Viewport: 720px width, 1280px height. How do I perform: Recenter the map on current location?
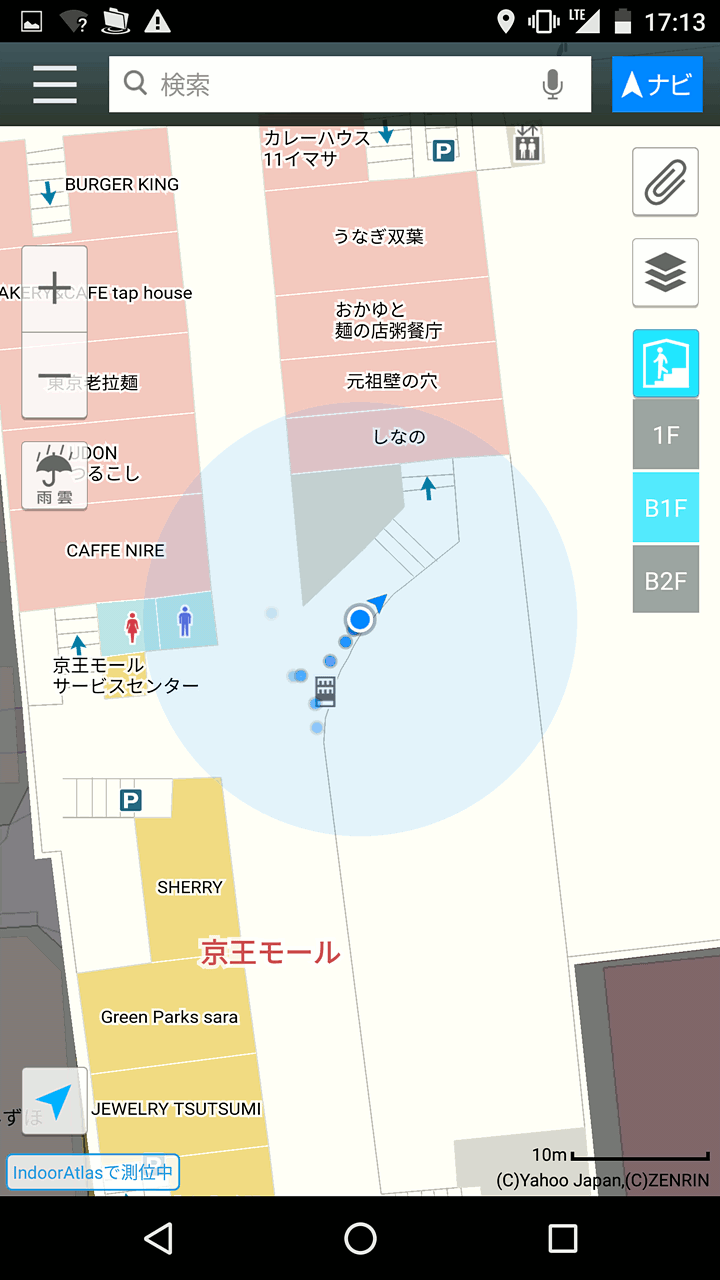pos(55,1101)
